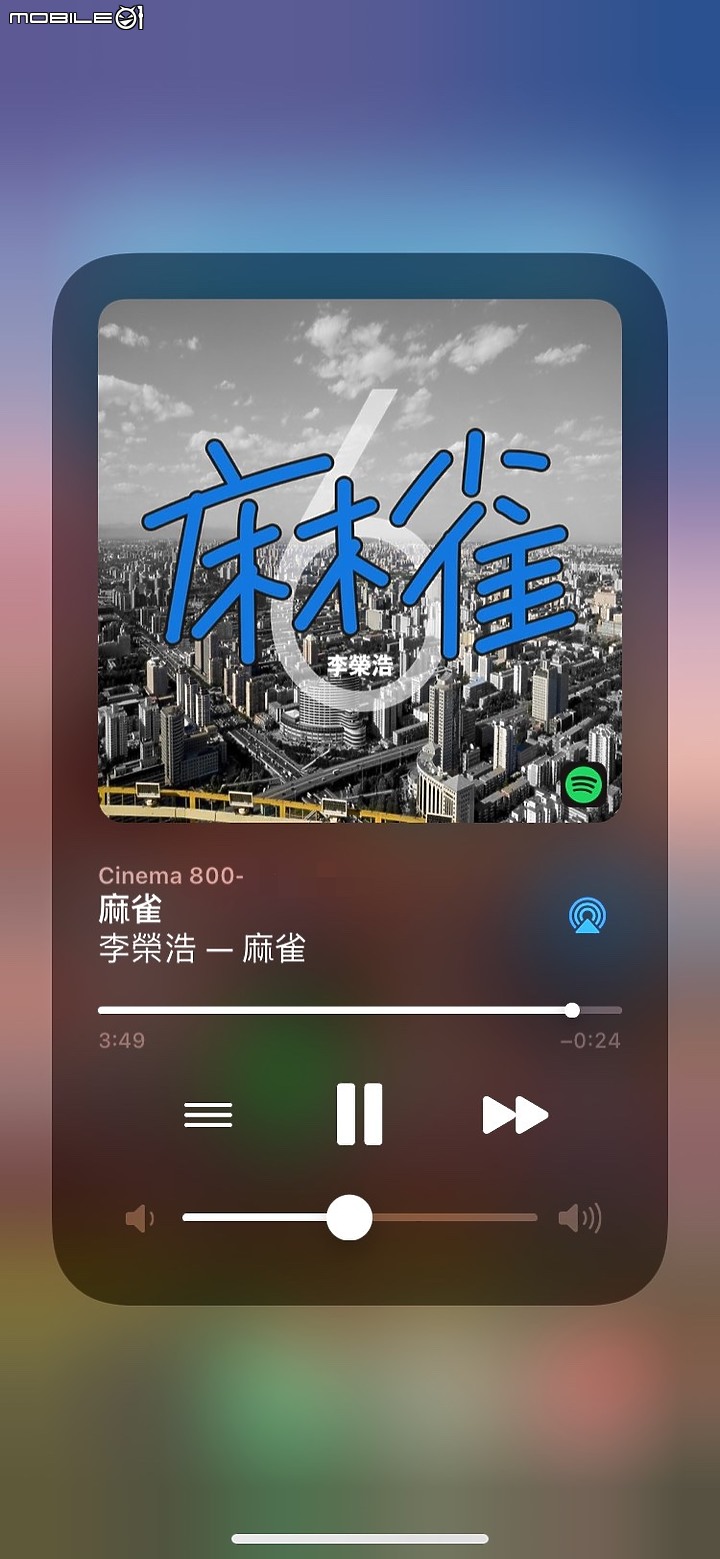This screenshot has height=1559, width=720.
Task: Open the AirPlay output picker
Action: [x=587, y=915]
